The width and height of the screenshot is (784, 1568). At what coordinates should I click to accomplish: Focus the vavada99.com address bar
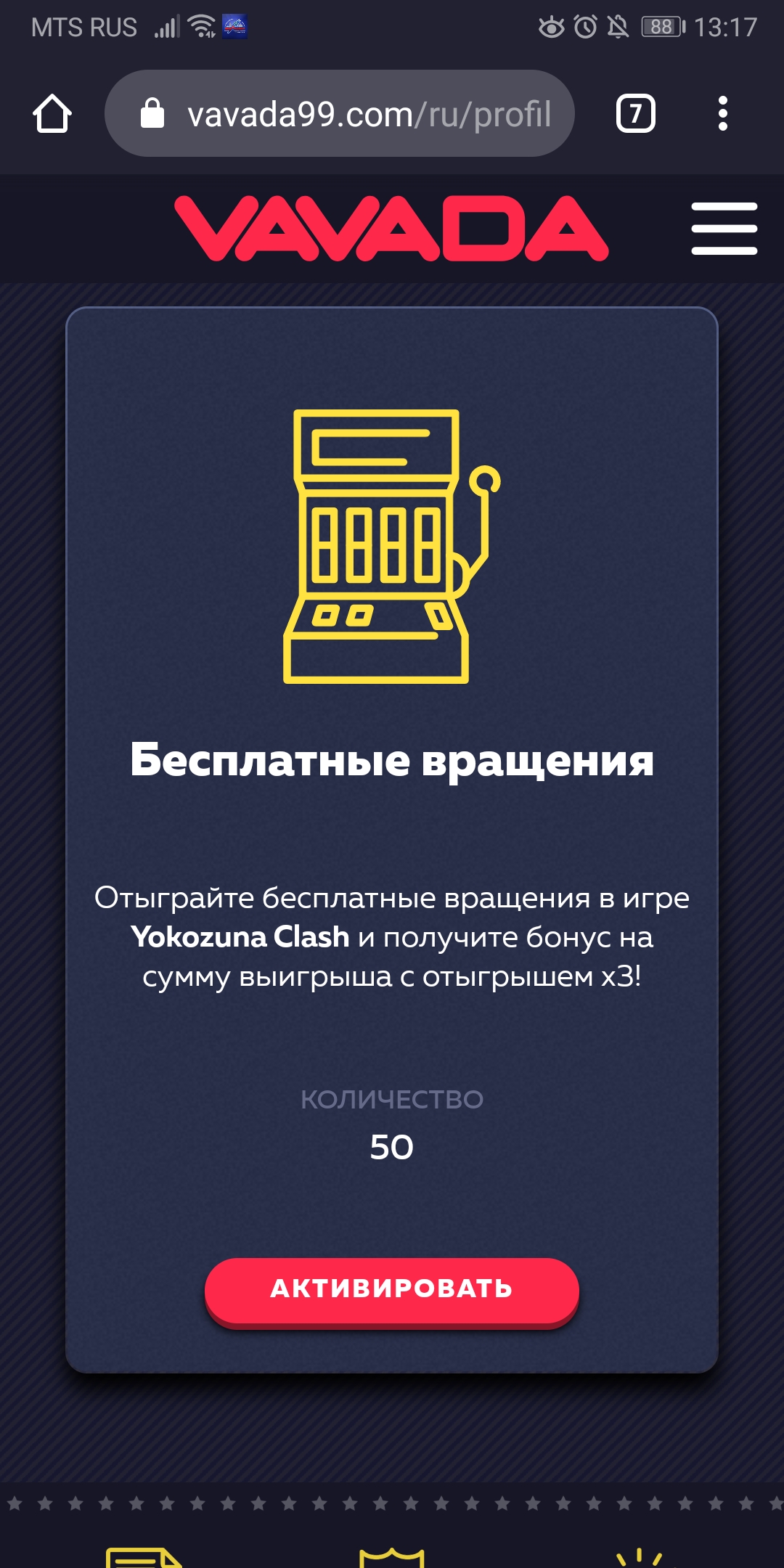click(356, 114)
